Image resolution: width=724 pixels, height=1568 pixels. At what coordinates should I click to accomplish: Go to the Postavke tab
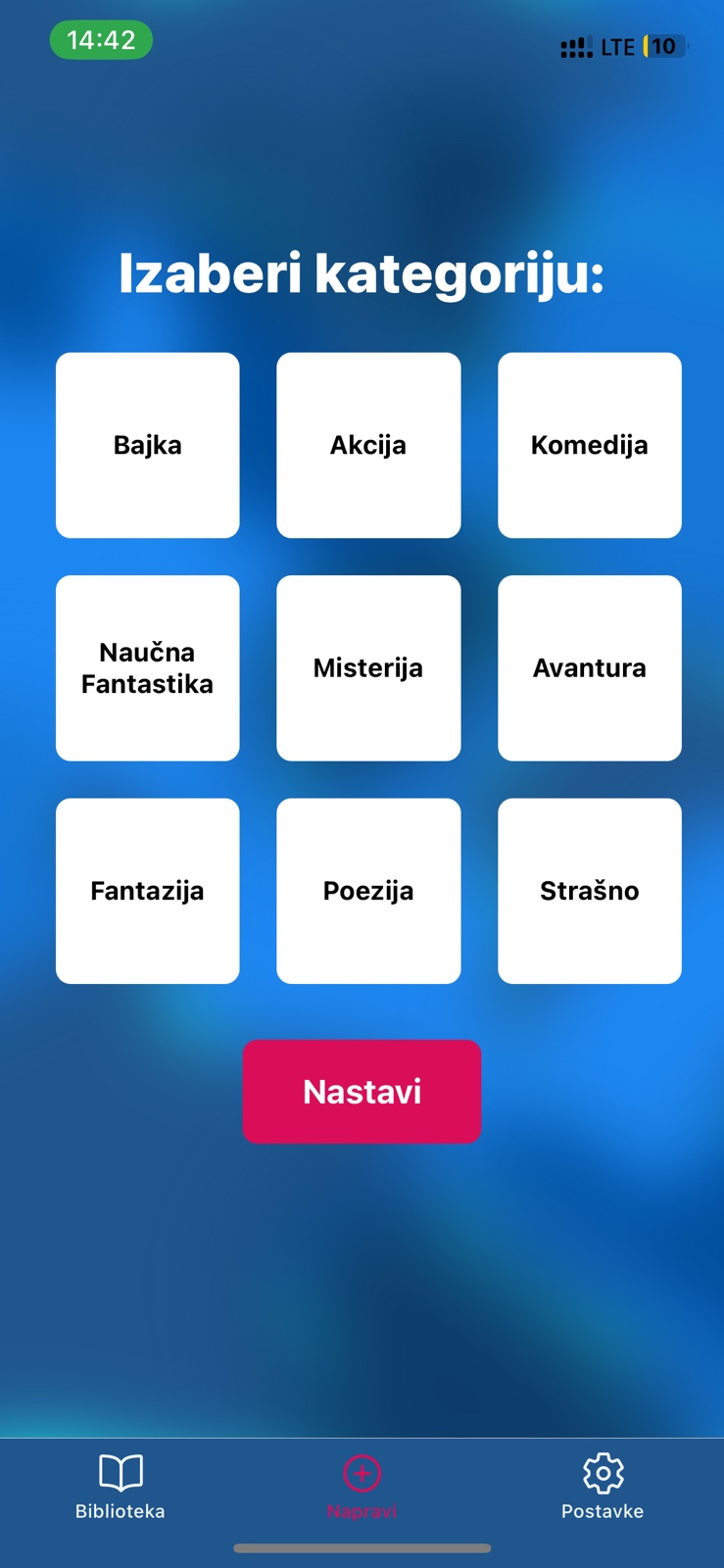click(603, 1486)
